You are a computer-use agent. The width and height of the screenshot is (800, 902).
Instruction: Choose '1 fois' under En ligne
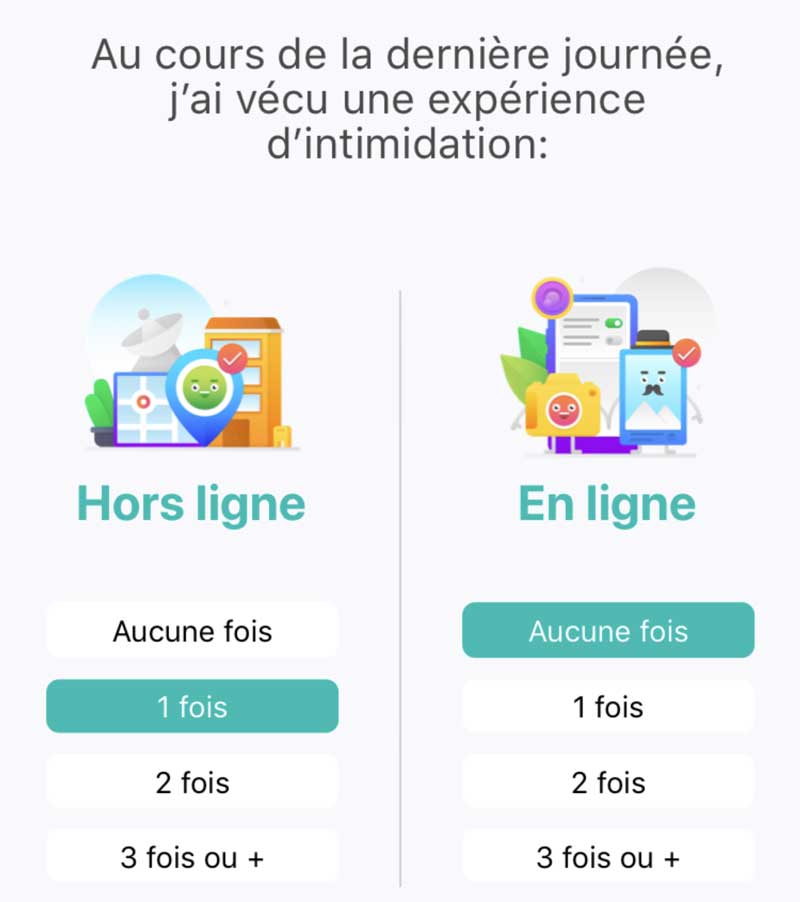[608, 707]
